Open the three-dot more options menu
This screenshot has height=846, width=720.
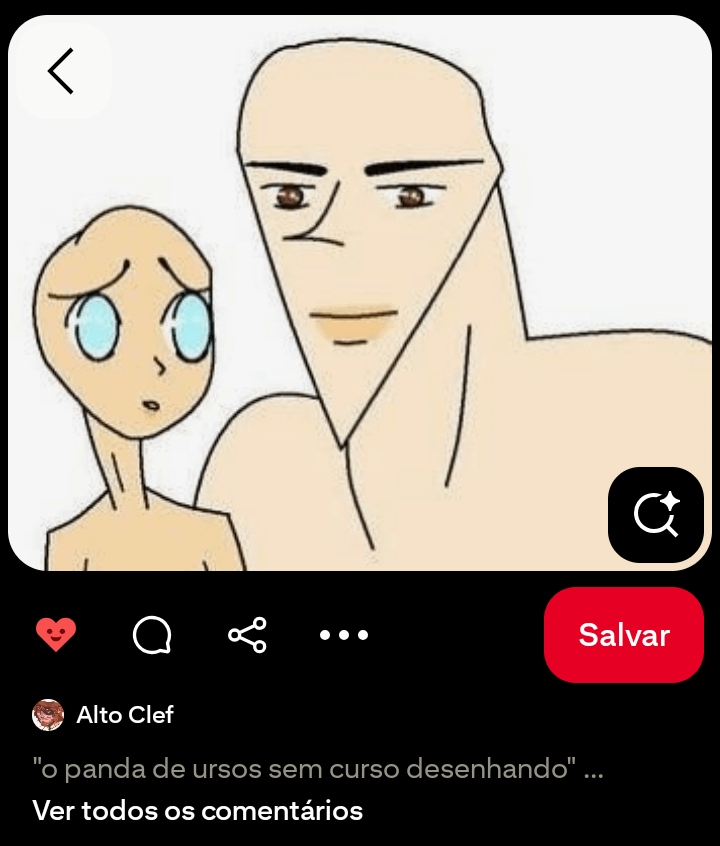pyautogui.click(x=343, y=635)
